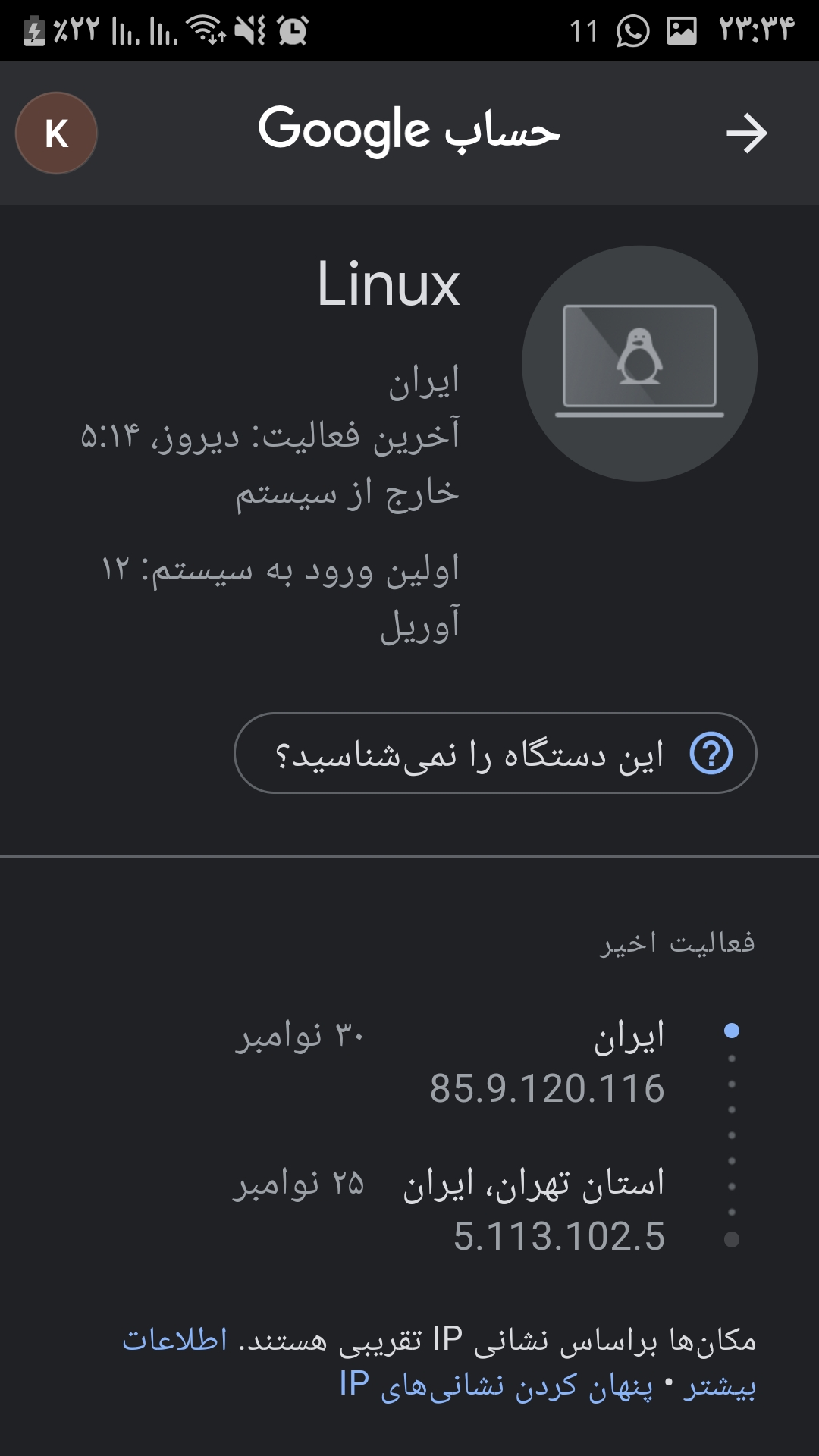Viewport: 819px width, 1456px height.
Task: Open the "اطلاعات بیشتر" link
Action: pos(176,1340)
